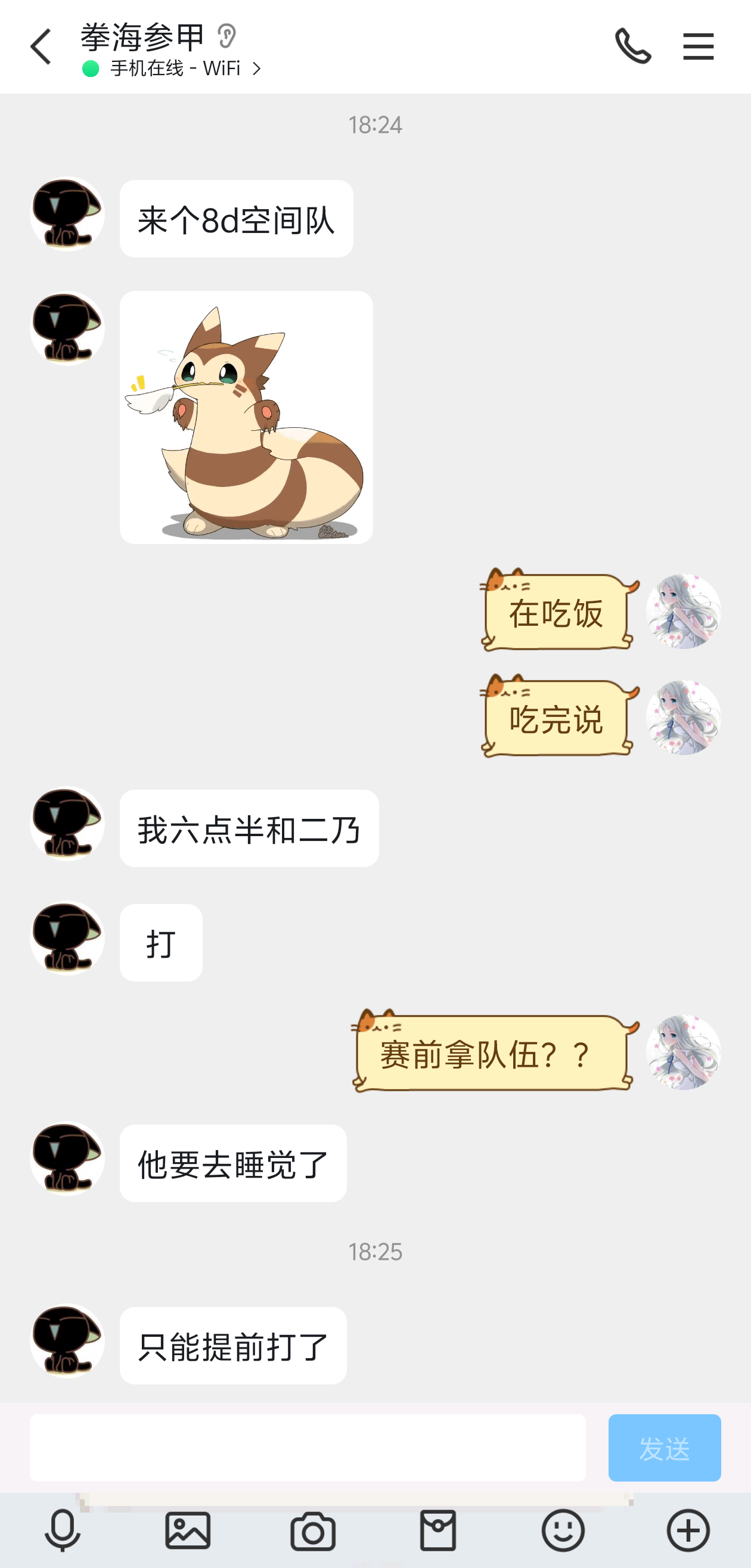Record a voice message with the microphone
Image resolution: width=751 pixels, height=1568 pixels.
click(x=63, y=1530)
